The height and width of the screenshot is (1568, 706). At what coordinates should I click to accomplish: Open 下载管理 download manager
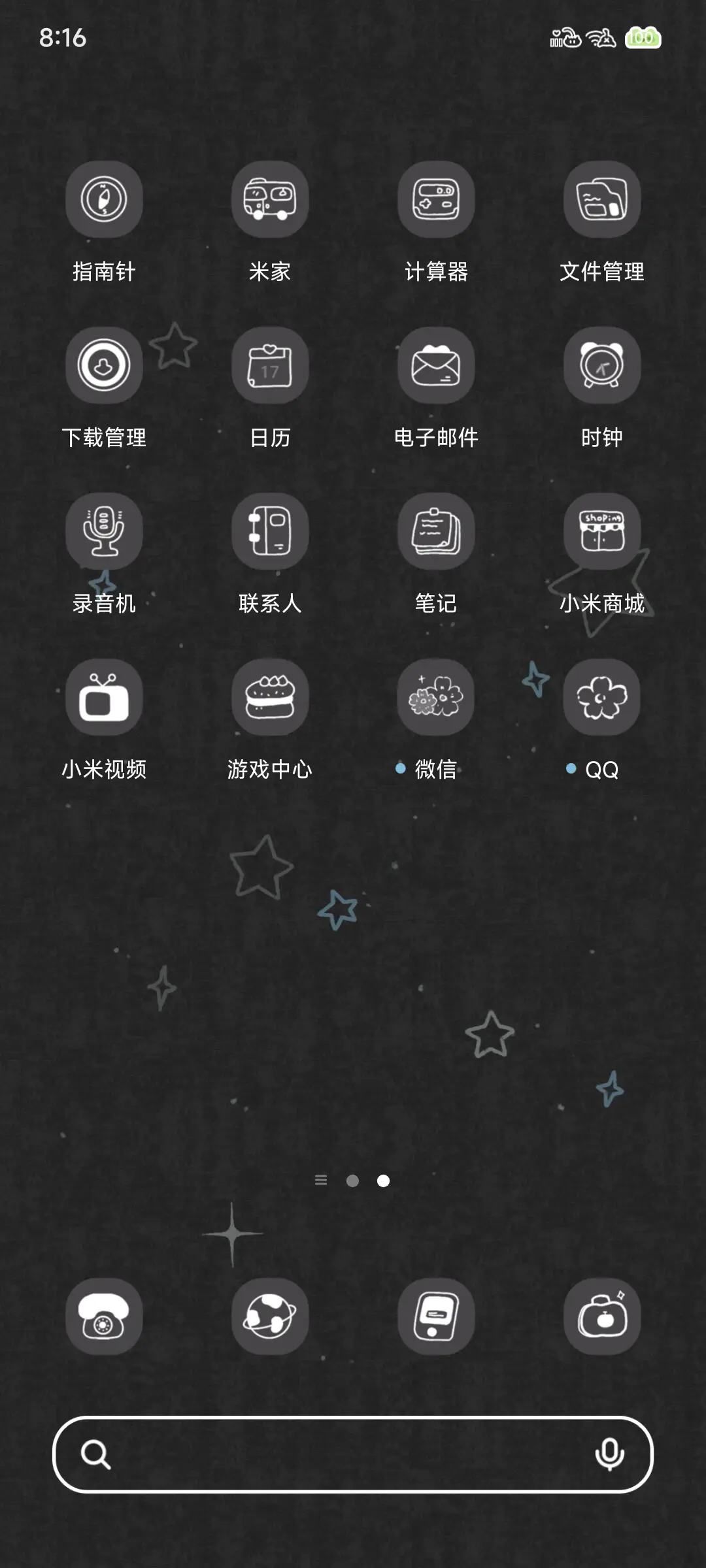(x=105, y=365)
